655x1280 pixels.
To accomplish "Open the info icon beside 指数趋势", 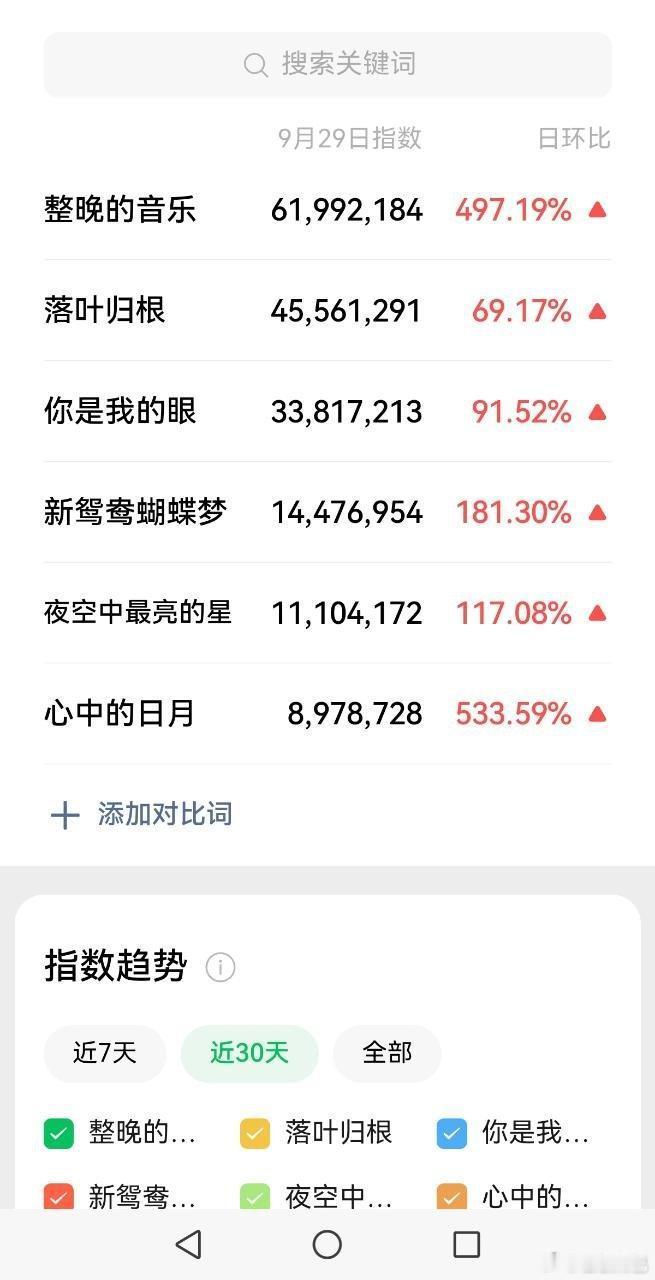I will tap(220, 968).
